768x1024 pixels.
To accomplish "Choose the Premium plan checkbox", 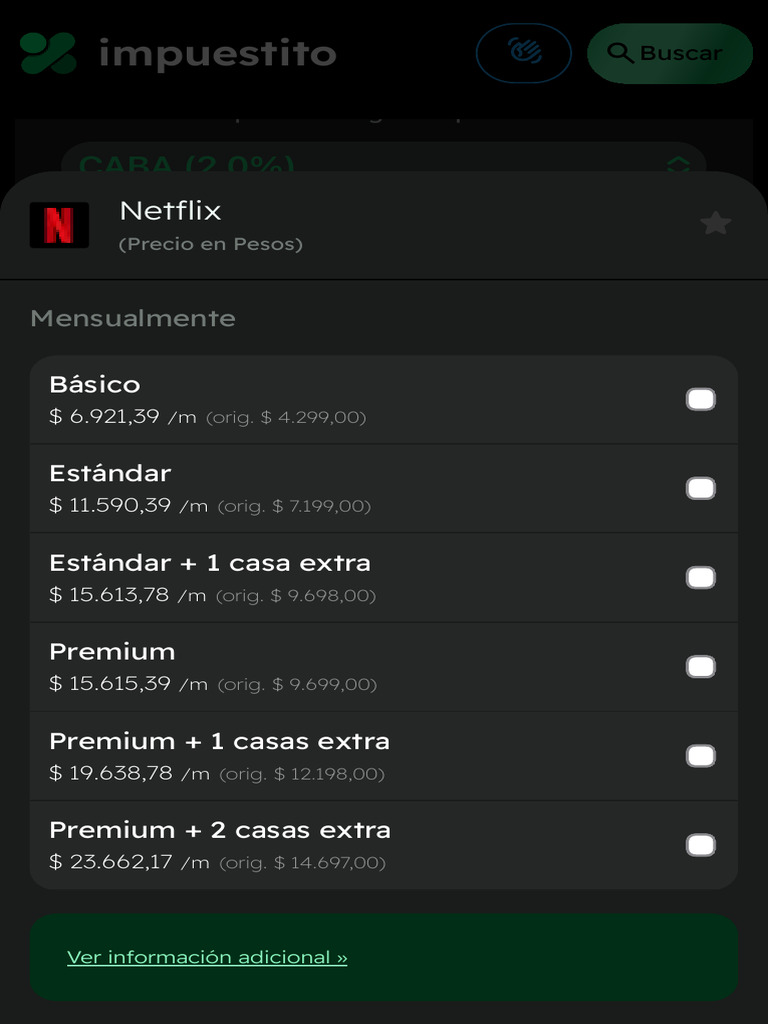I will pos(701,667).
